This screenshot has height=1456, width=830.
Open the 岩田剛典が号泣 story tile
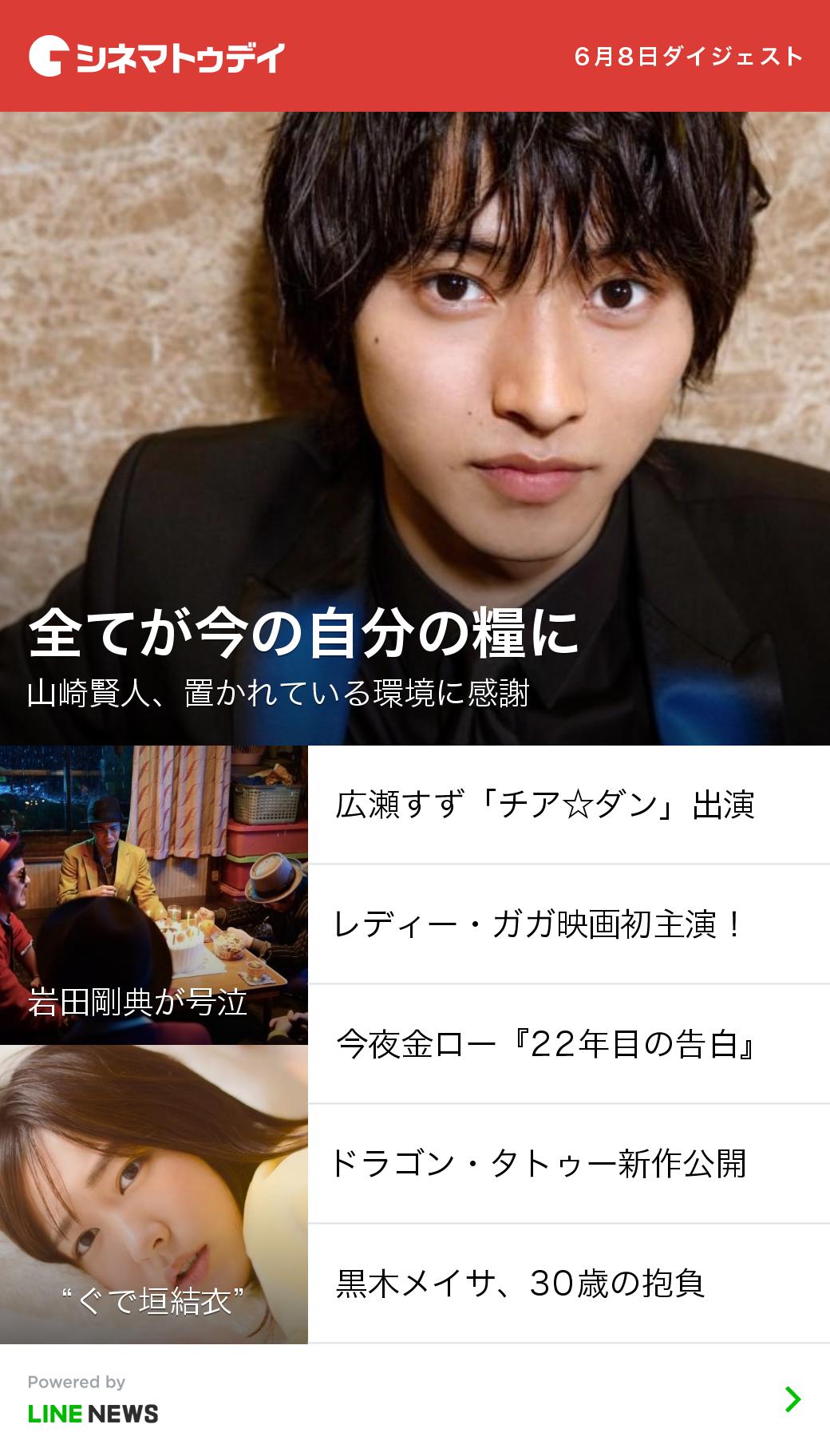pos(153,895)
